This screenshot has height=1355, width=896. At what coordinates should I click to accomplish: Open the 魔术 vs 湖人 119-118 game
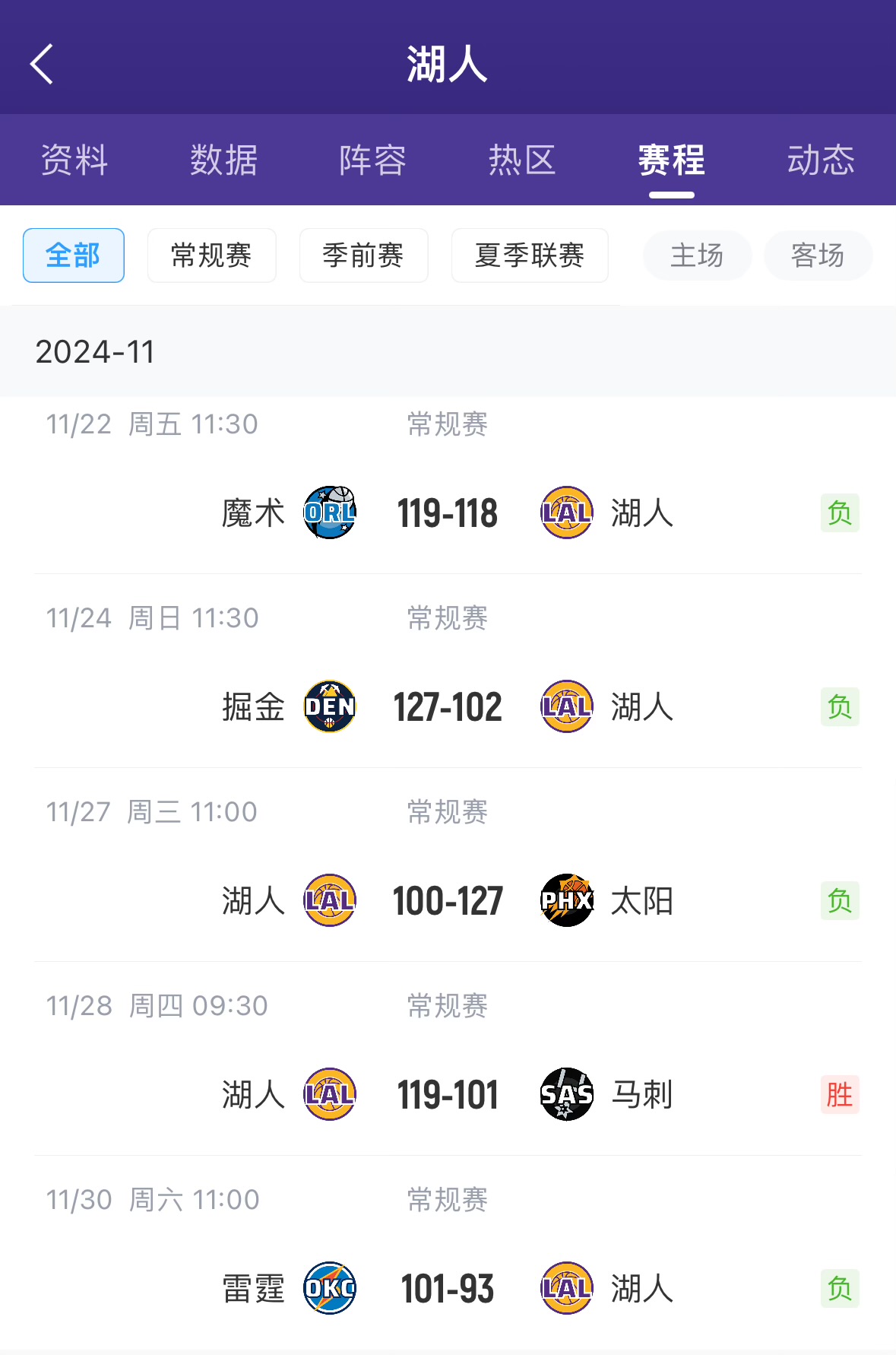coord(448,512)
